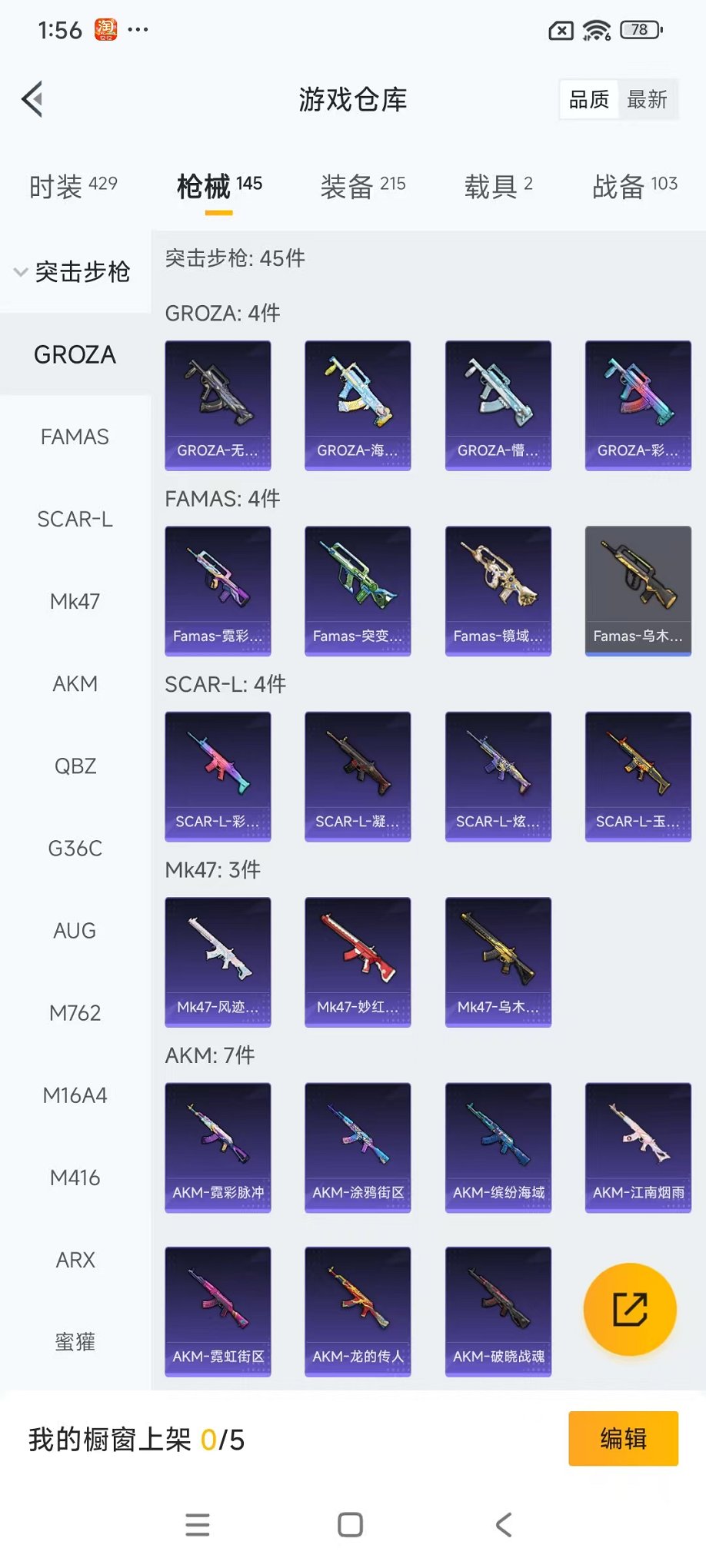Switch to the 战备 tab
Screen dimensions: 706x1568
tap(634, 185)
